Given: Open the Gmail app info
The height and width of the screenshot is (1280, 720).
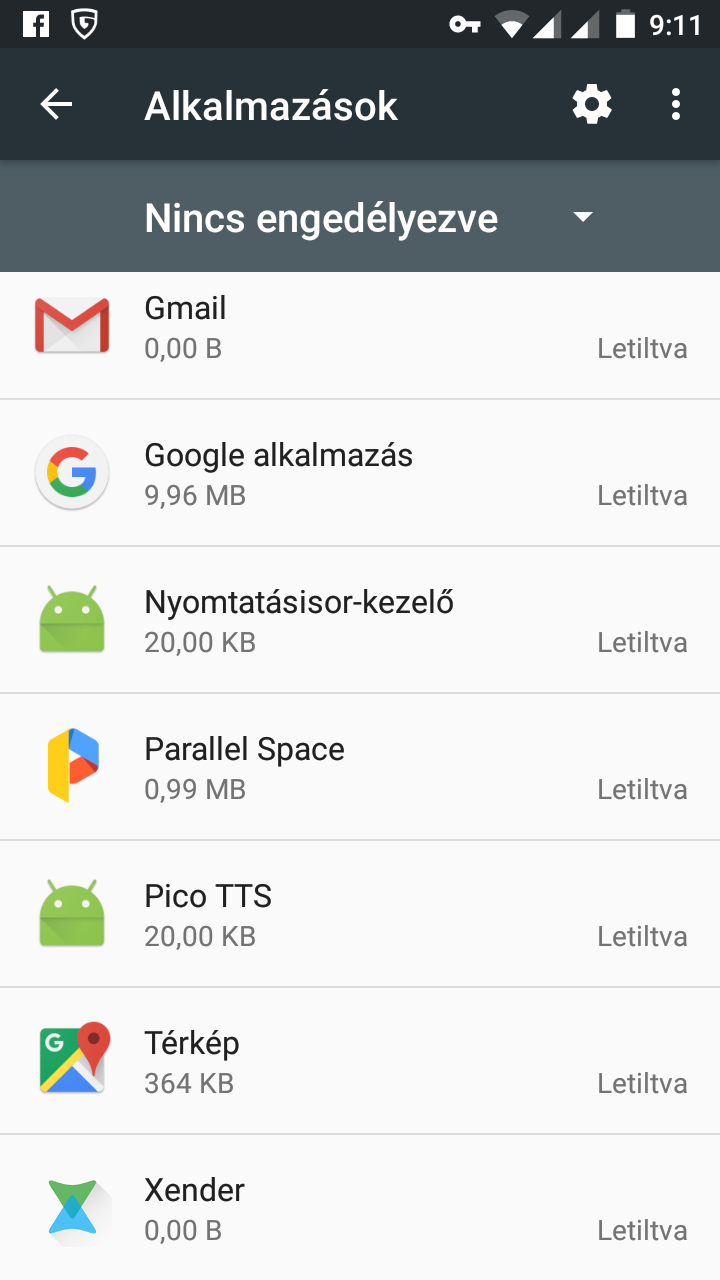Looking at the screenshot, I should click(x=360, y=328).
